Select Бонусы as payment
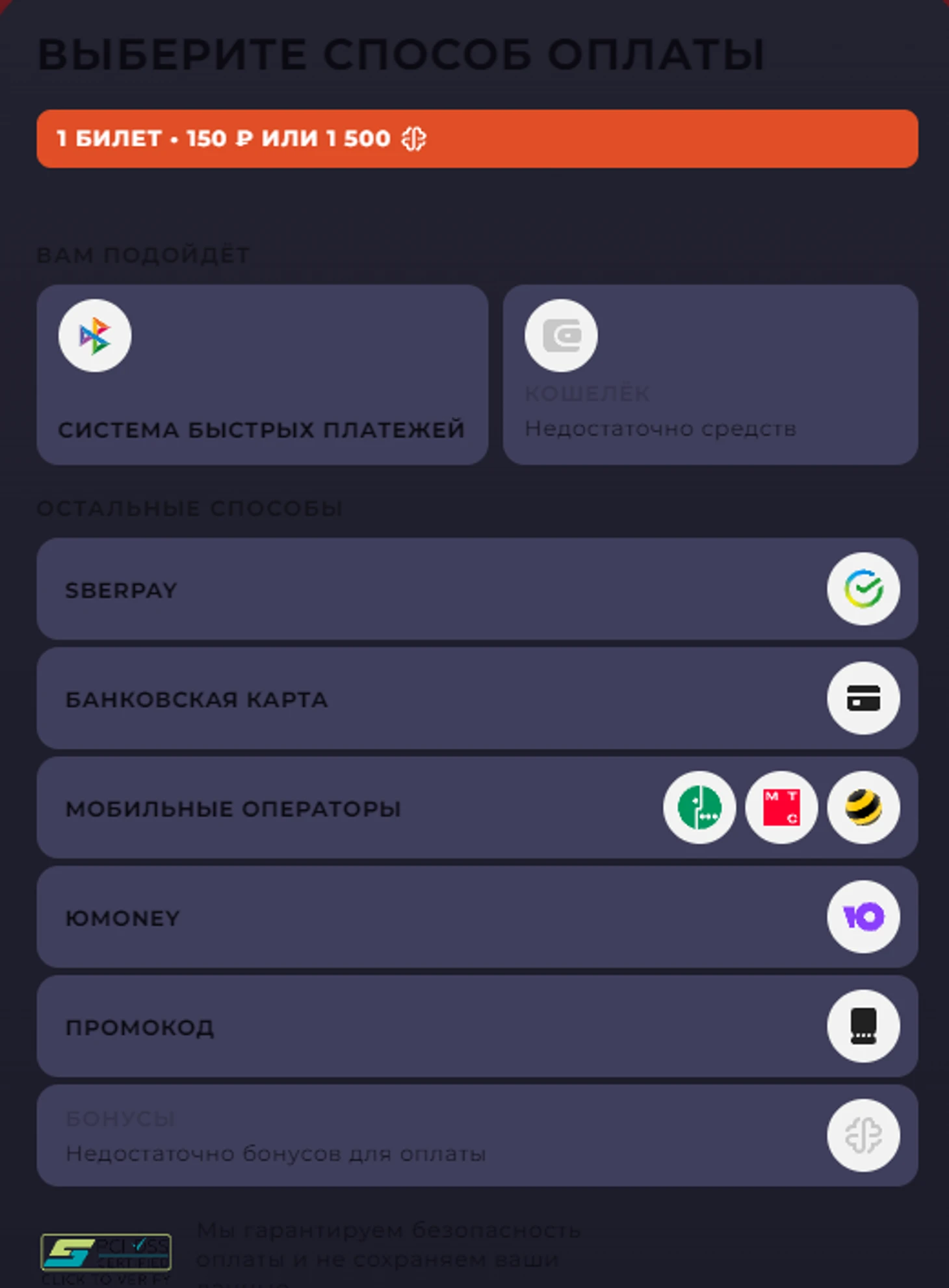 click(476, 1135)
